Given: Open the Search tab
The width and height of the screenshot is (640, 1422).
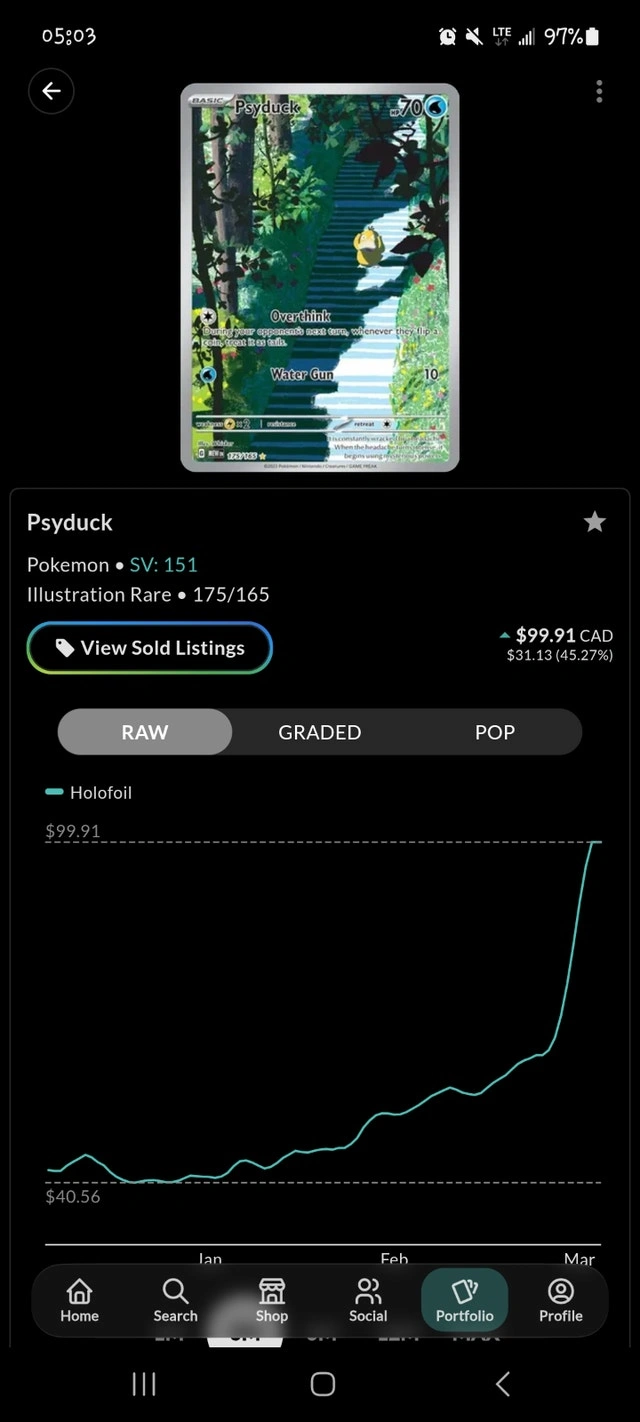Looking at the screenshot, I should coord(175,1300).
